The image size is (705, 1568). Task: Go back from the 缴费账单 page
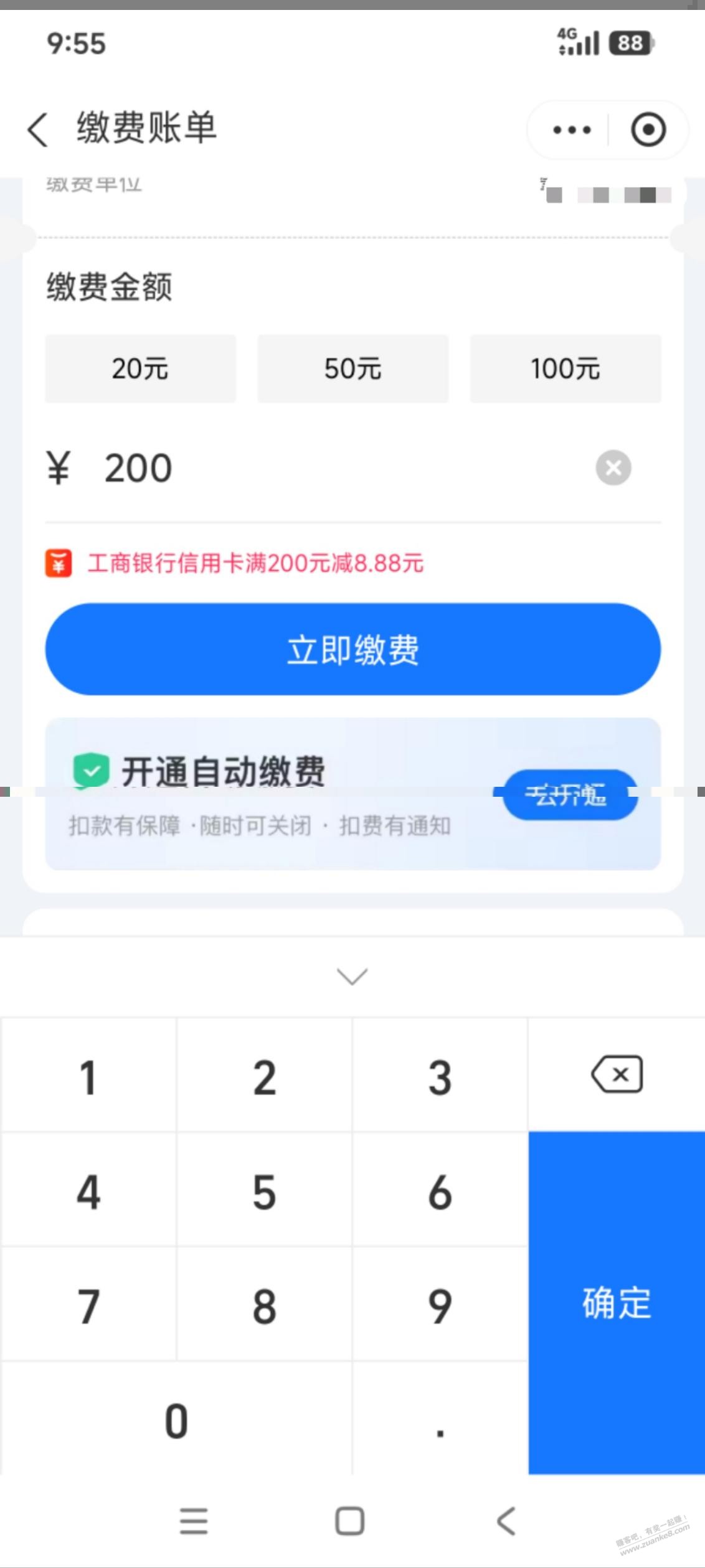38,129
